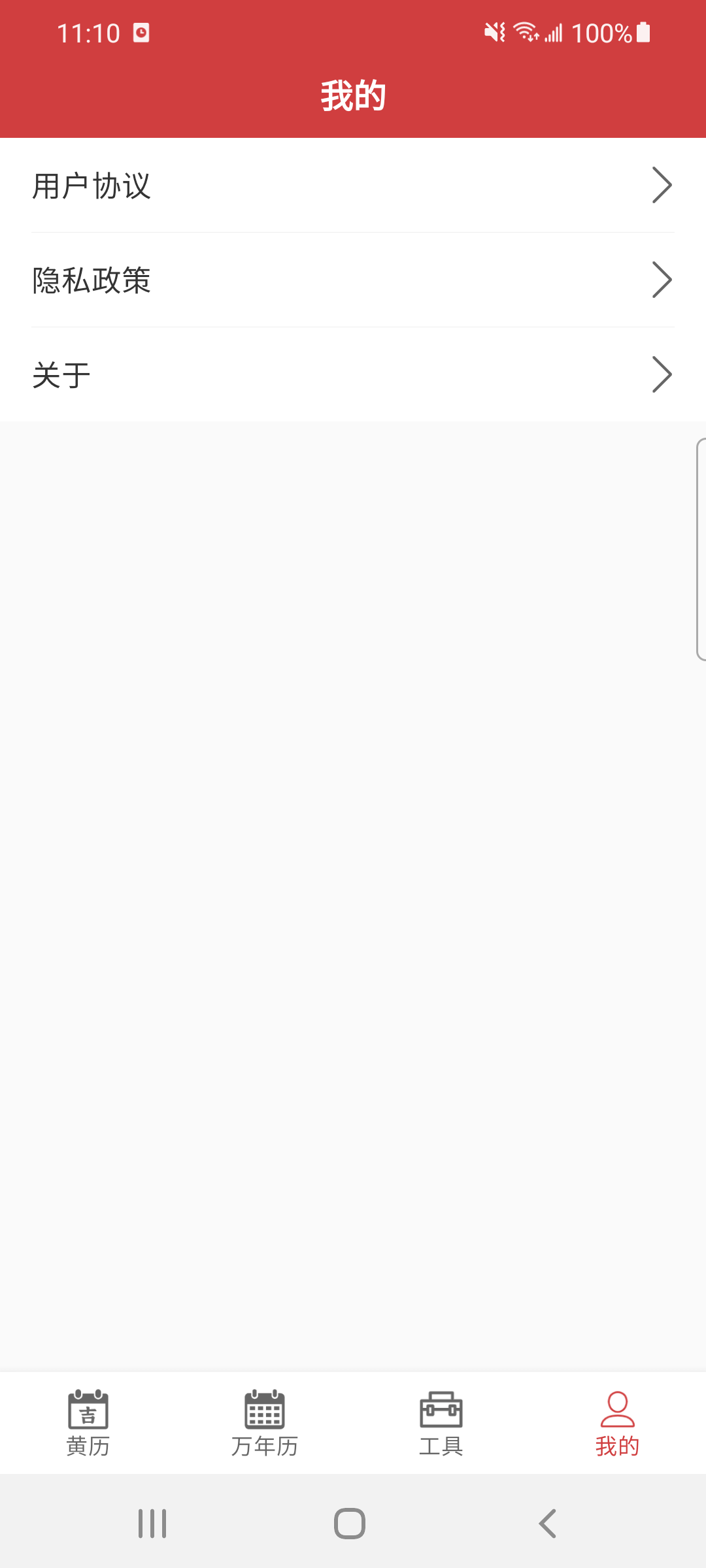Open 隐私政策 privacy policy

pyautogui.click(x=353, y=280)
